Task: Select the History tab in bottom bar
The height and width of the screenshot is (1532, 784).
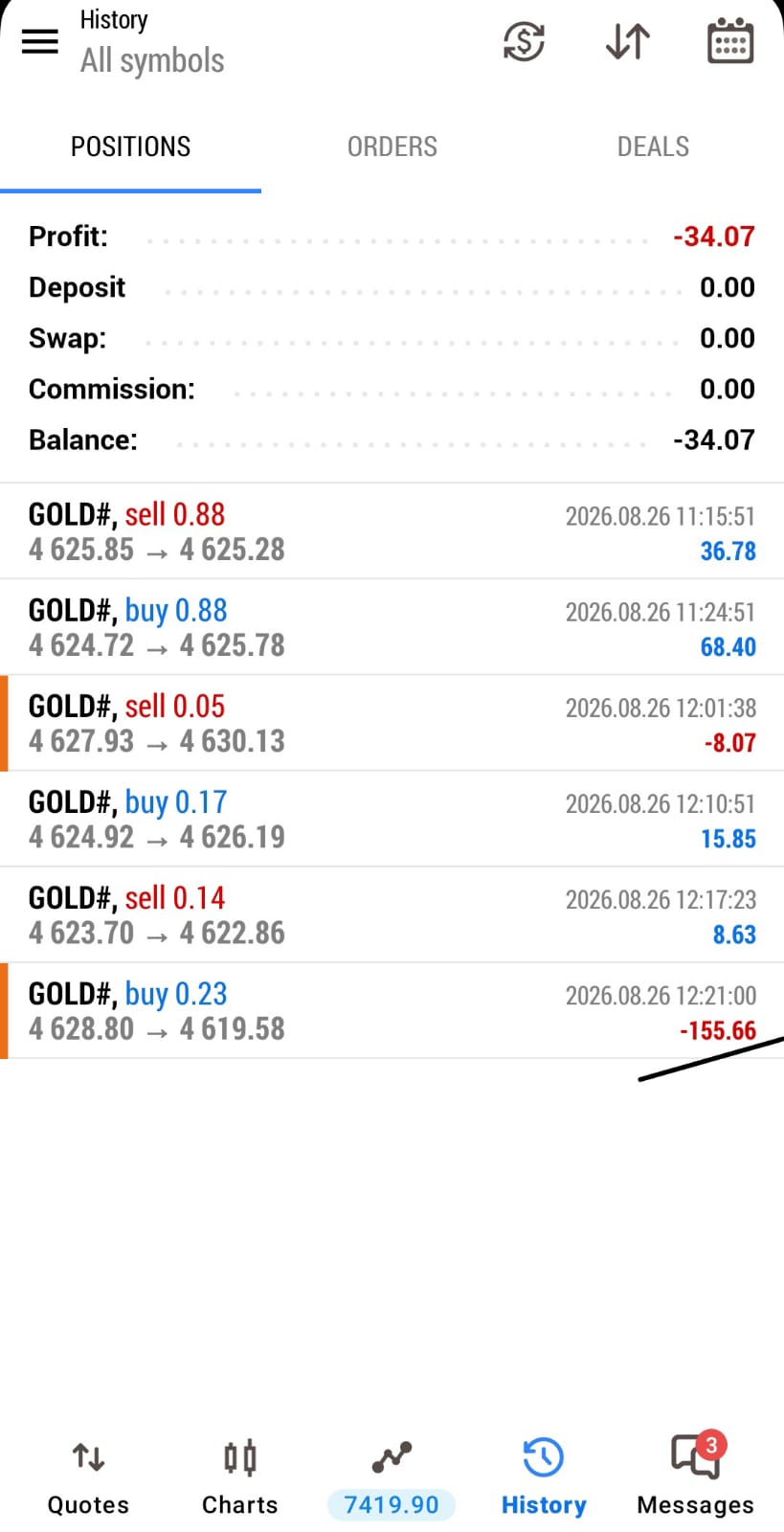Action: [543, 1477]
